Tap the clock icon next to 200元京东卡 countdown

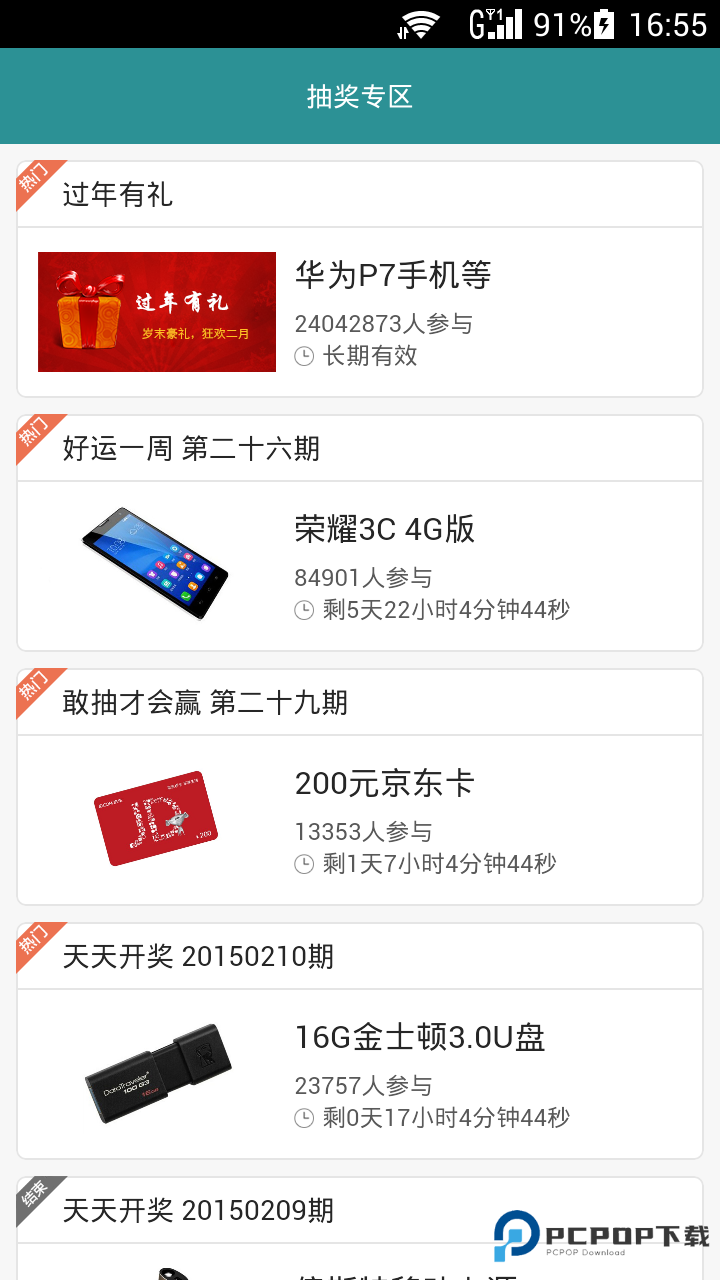(303, 864)
